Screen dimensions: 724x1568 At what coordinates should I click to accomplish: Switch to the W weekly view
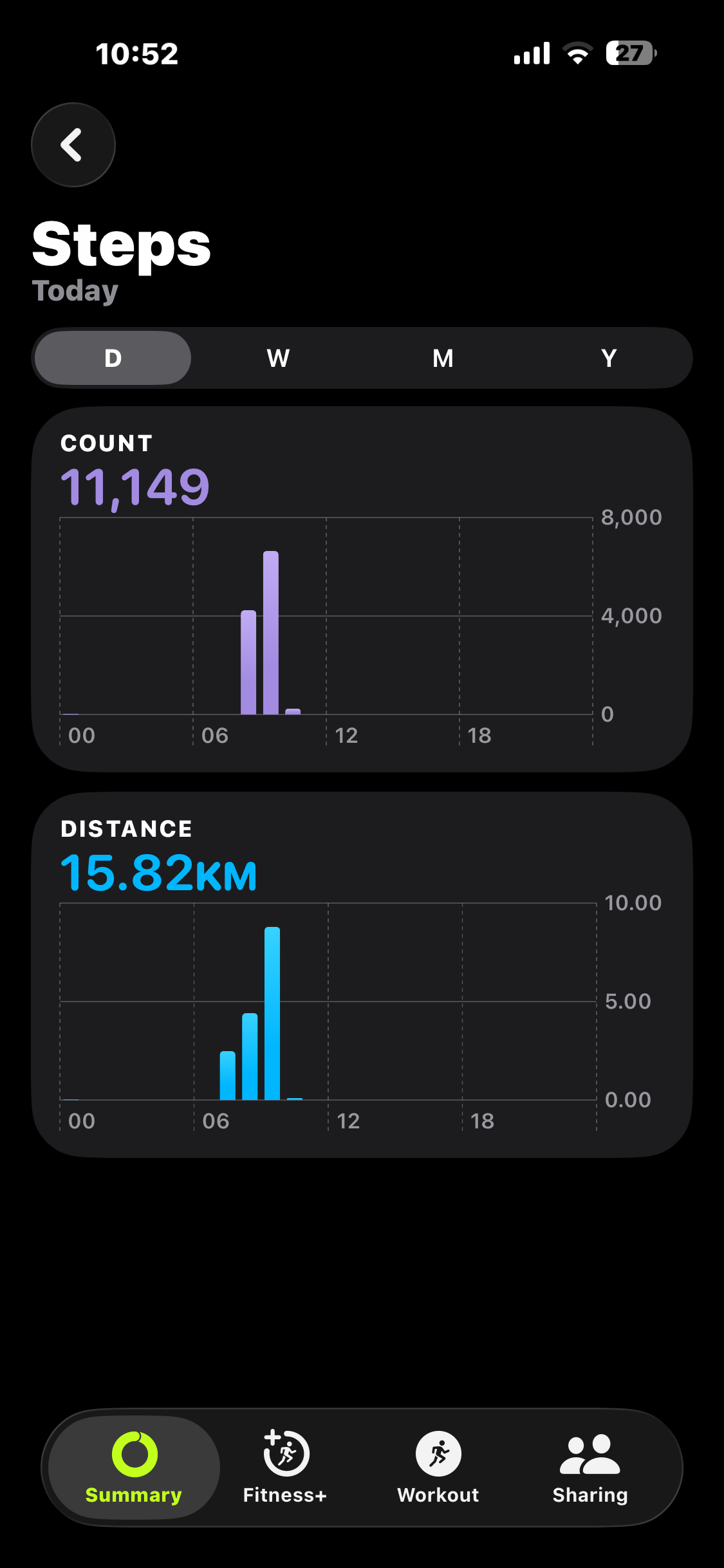coord(278,358)
